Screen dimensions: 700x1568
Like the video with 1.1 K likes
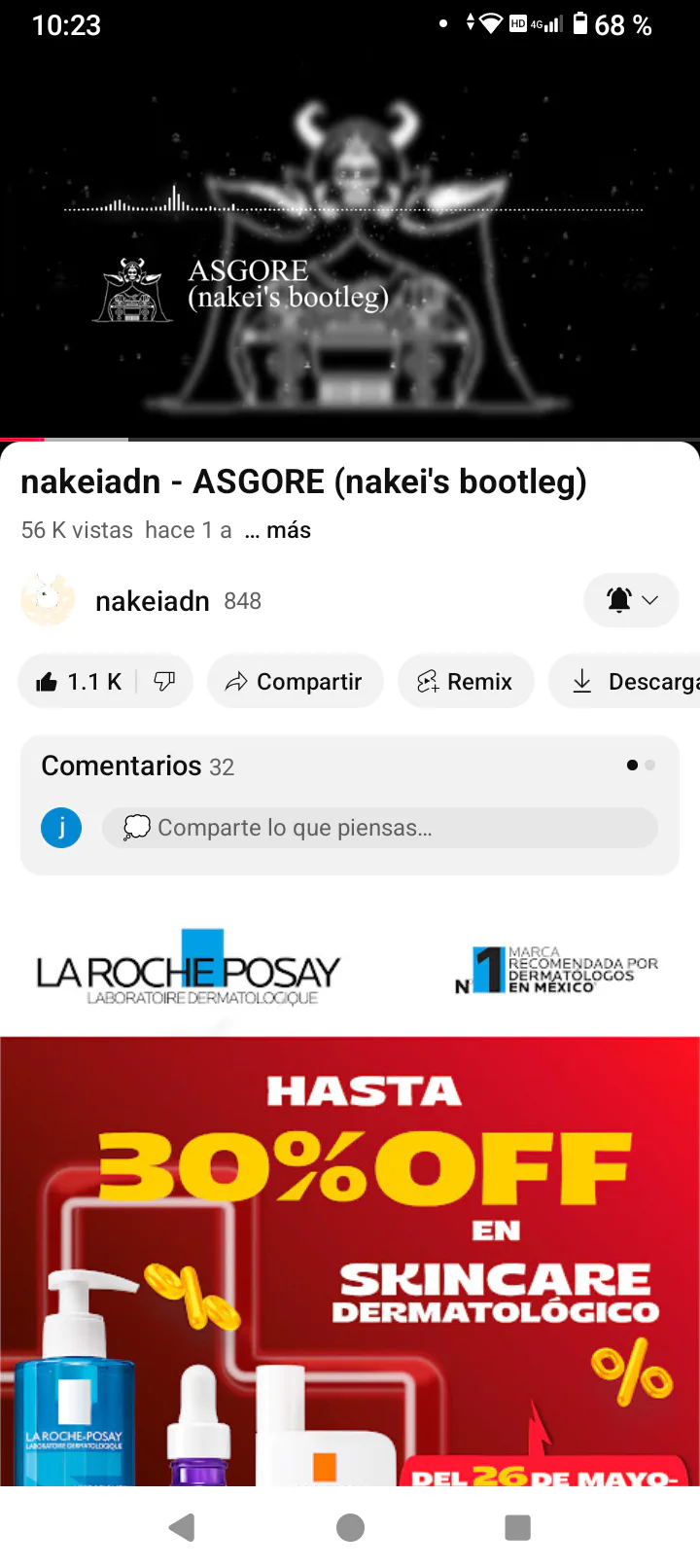tap(78, 682)
